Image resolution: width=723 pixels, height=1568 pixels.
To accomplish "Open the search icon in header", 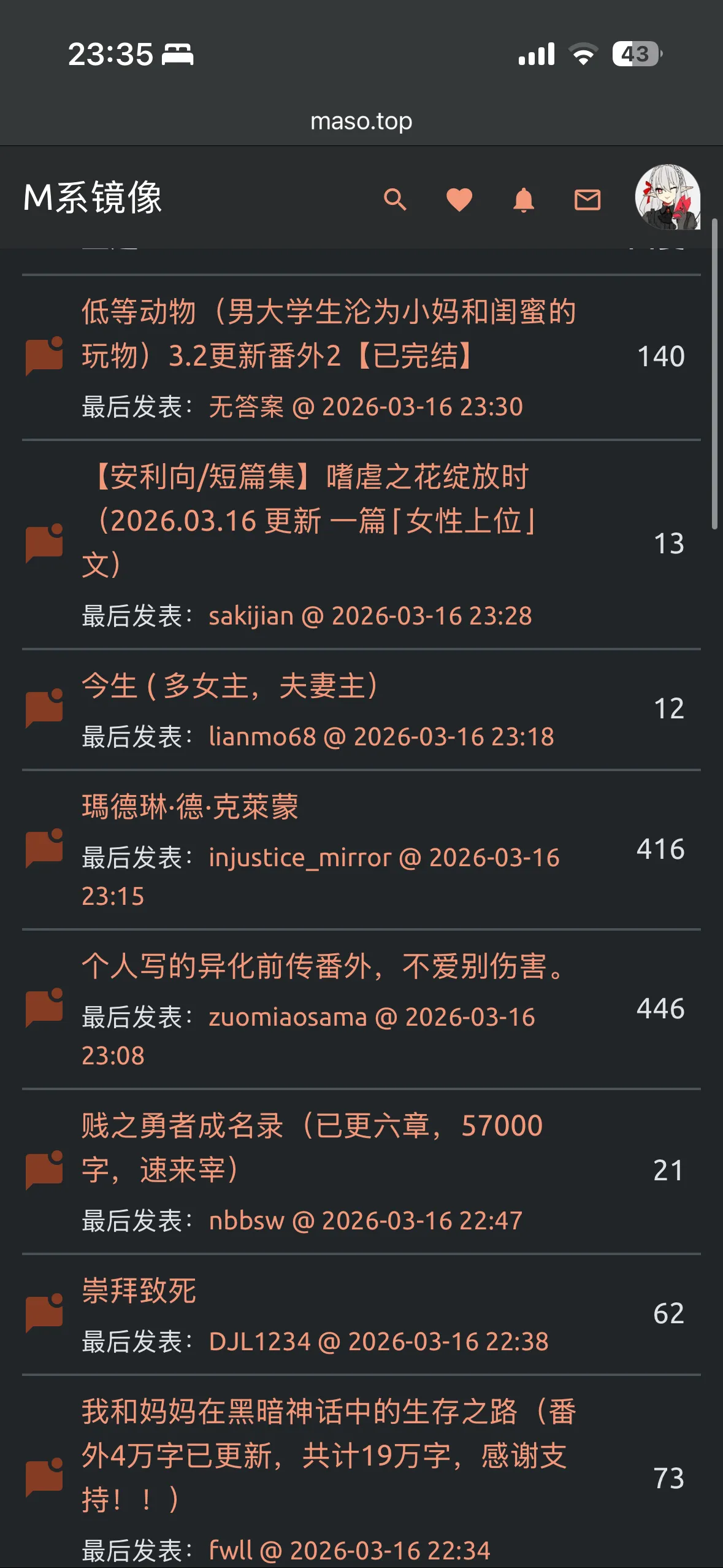I will [395, 199].
